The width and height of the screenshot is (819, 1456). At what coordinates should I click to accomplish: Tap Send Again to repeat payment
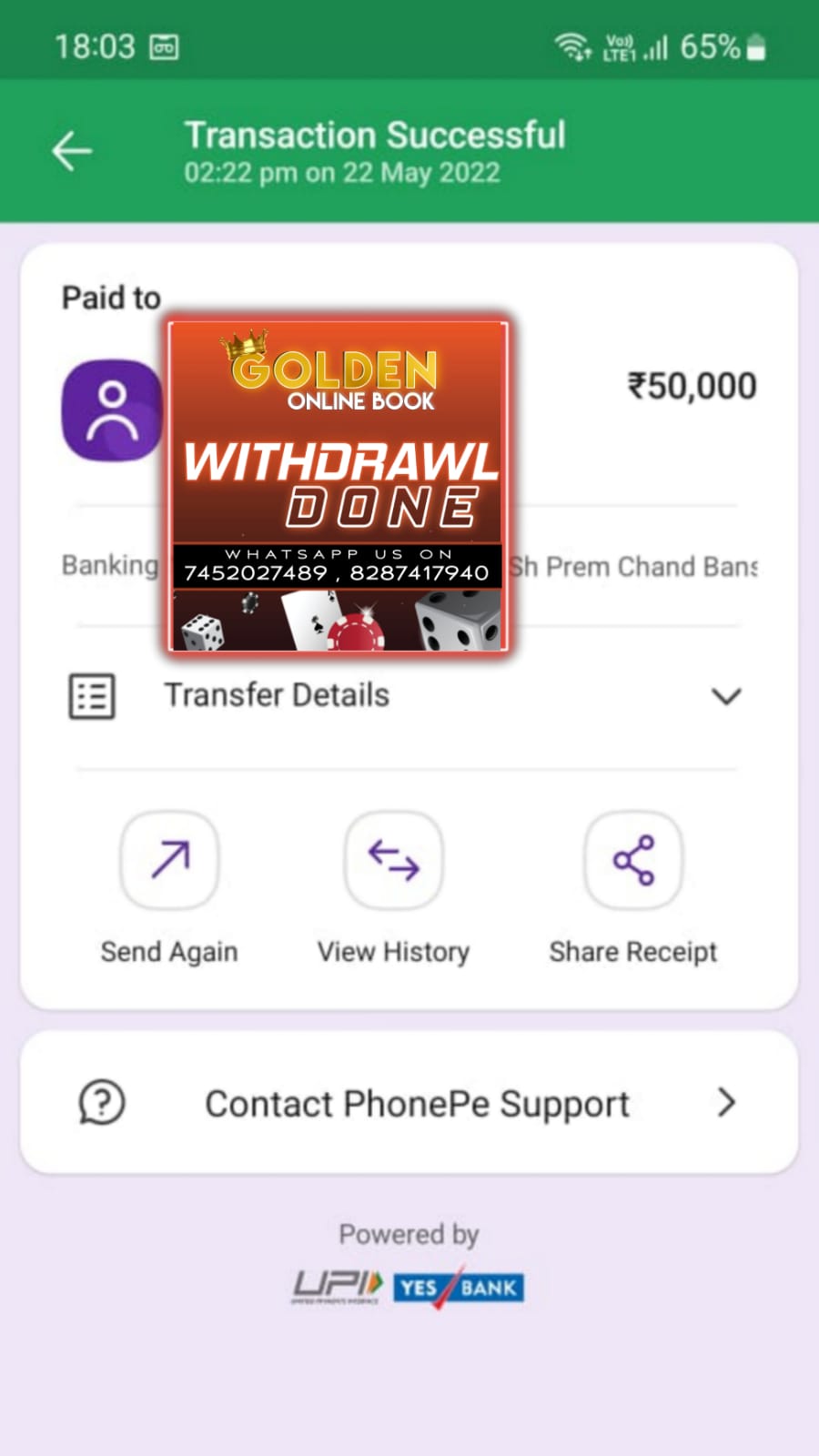pyautogui.click(x=169, y=861)
